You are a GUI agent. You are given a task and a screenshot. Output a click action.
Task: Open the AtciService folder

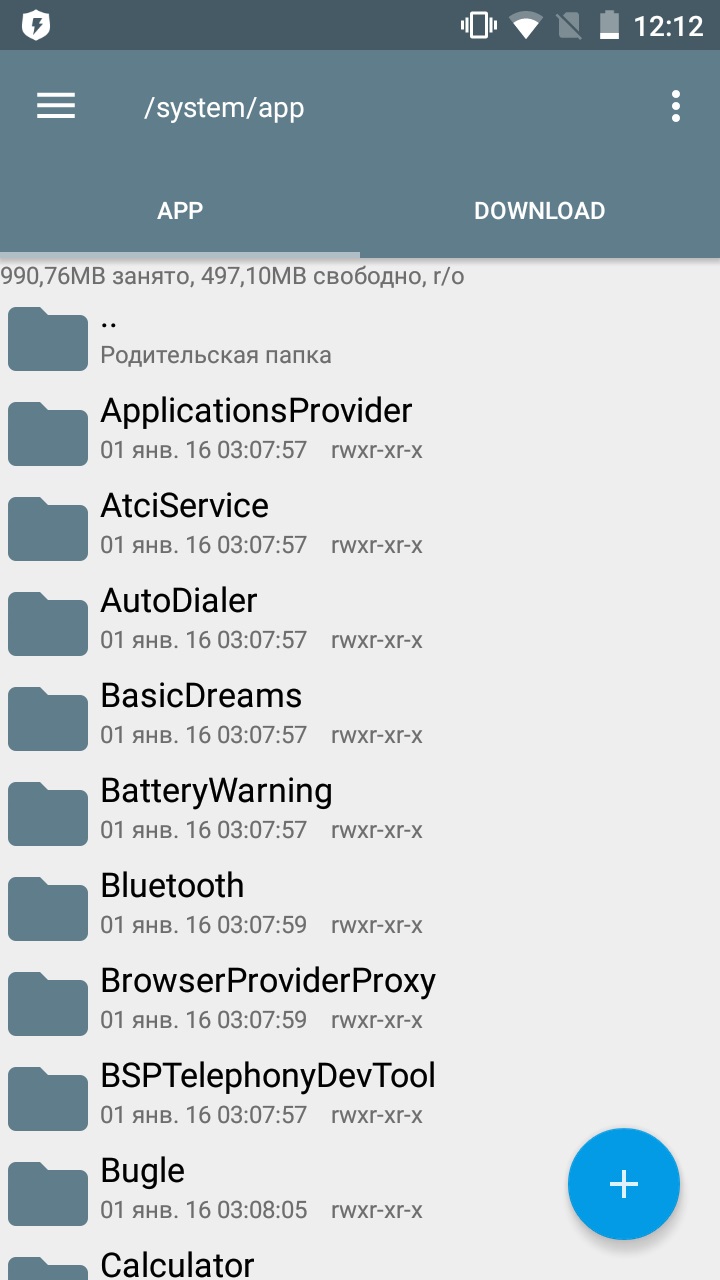360,528
